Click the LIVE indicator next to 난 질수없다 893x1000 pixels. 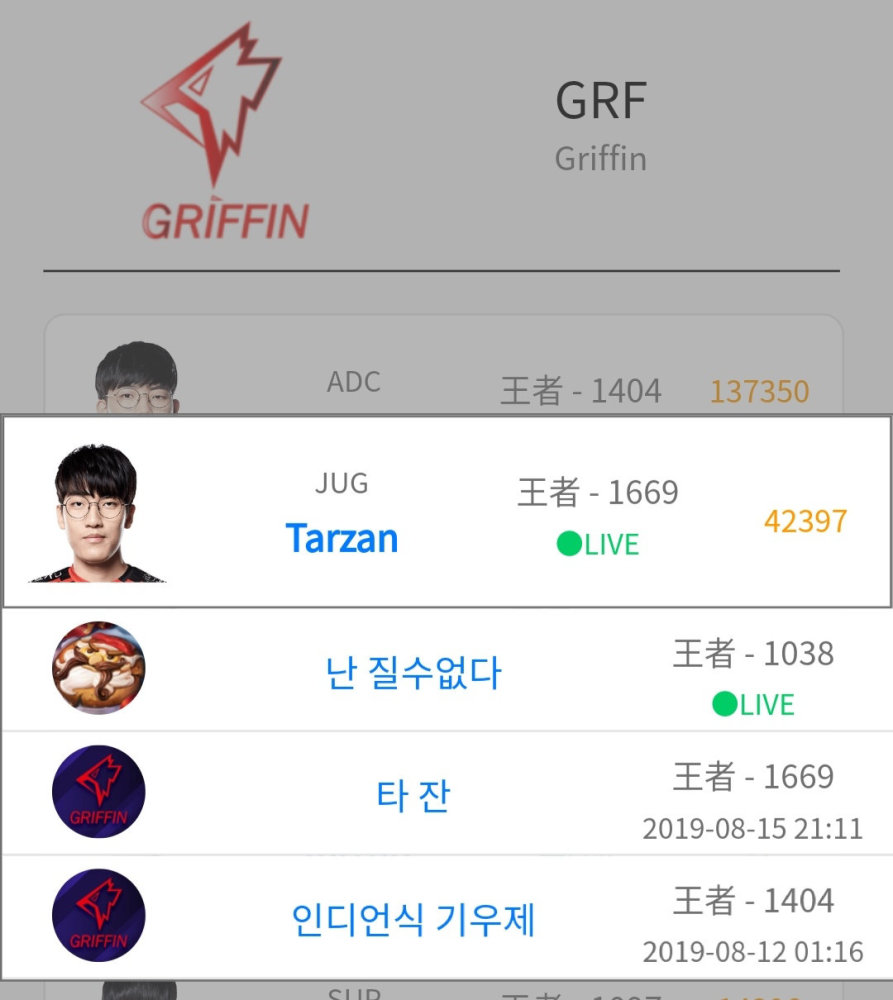pyautogui.click(x=755, y=704)
